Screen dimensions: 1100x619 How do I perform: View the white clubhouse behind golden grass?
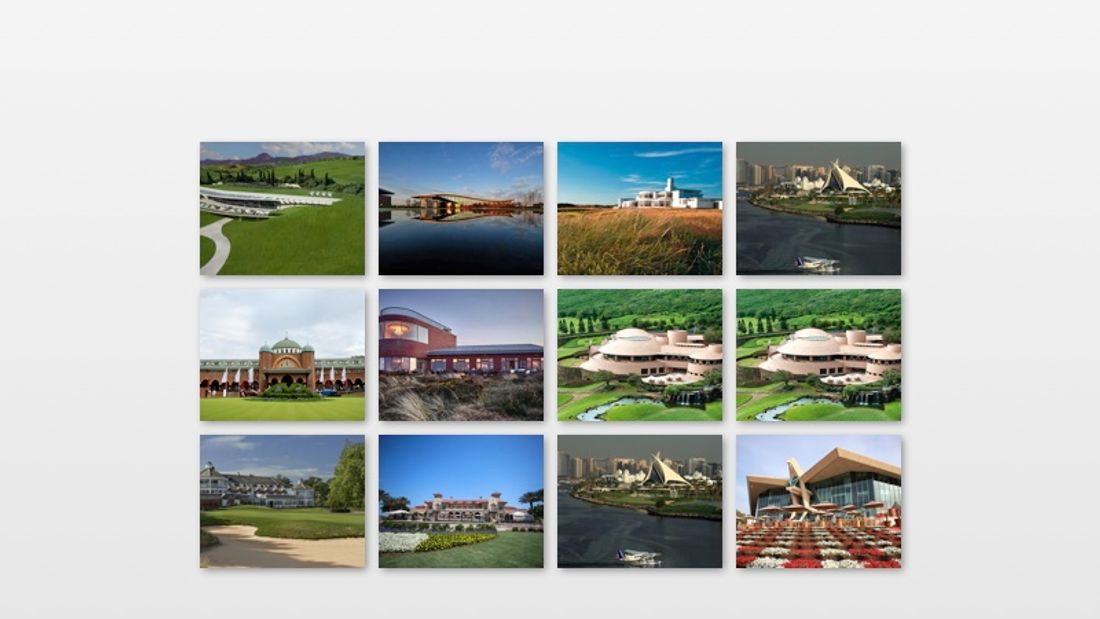click(640, 208)
